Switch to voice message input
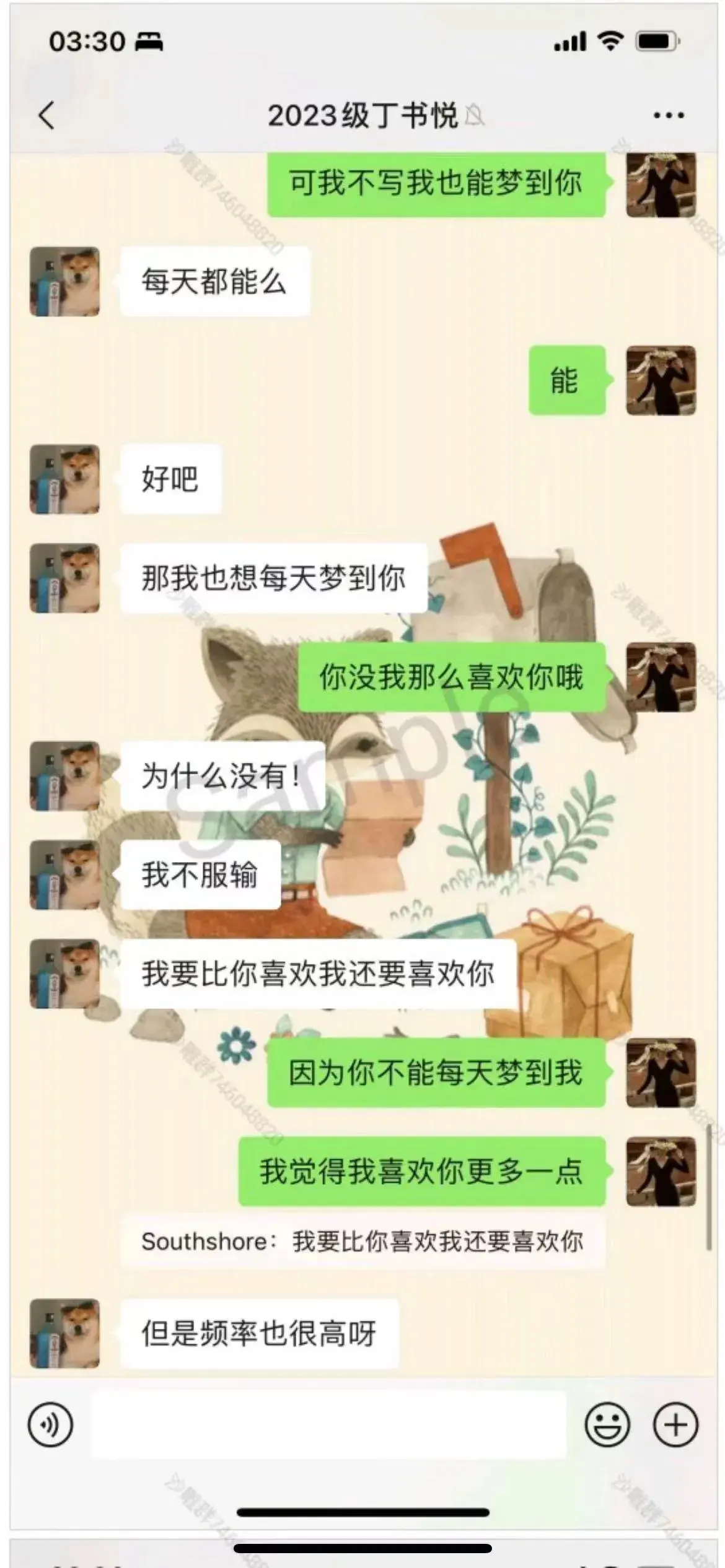The width and height of the screenshot is (725, 1568). [50, 1424]
